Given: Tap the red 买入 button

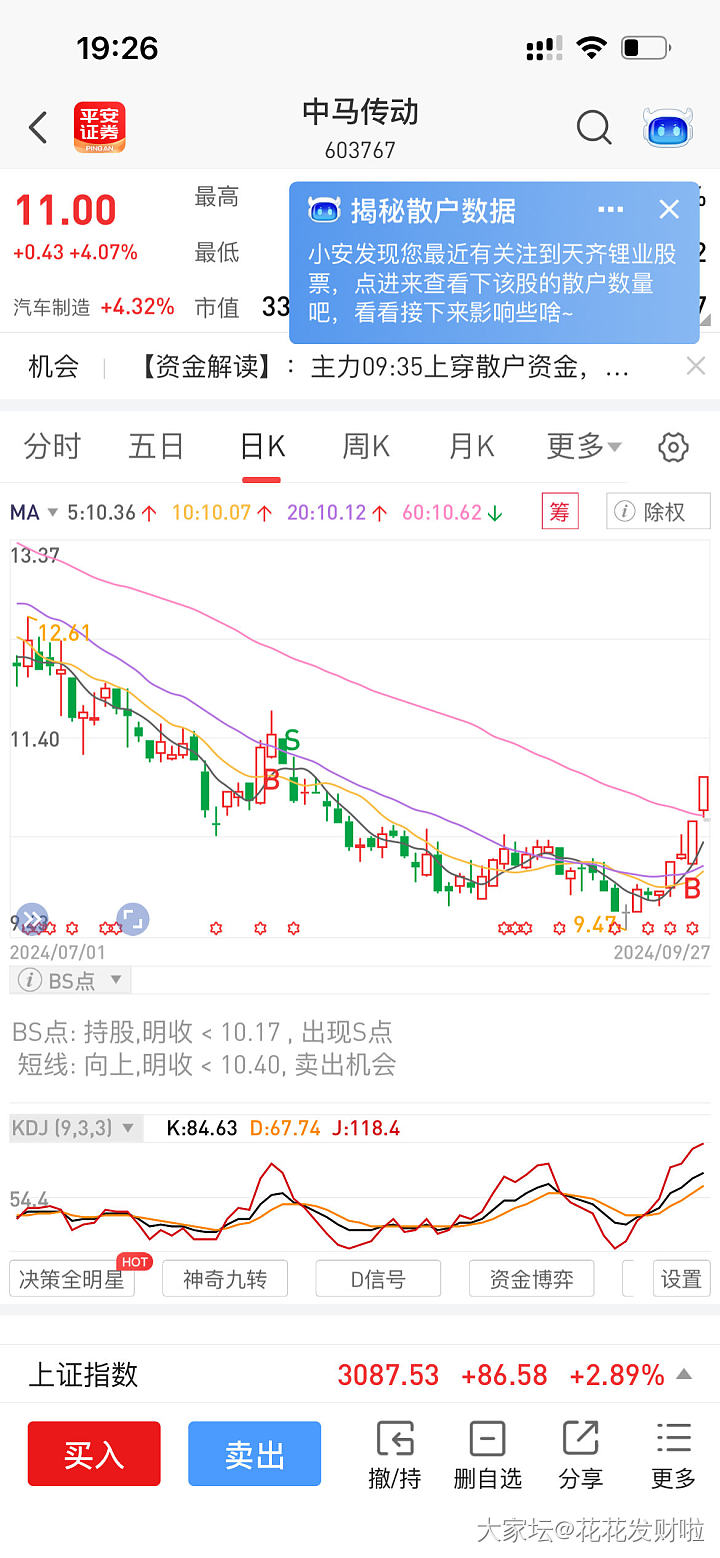Looking at the screenshot, I should [94, 1454].
